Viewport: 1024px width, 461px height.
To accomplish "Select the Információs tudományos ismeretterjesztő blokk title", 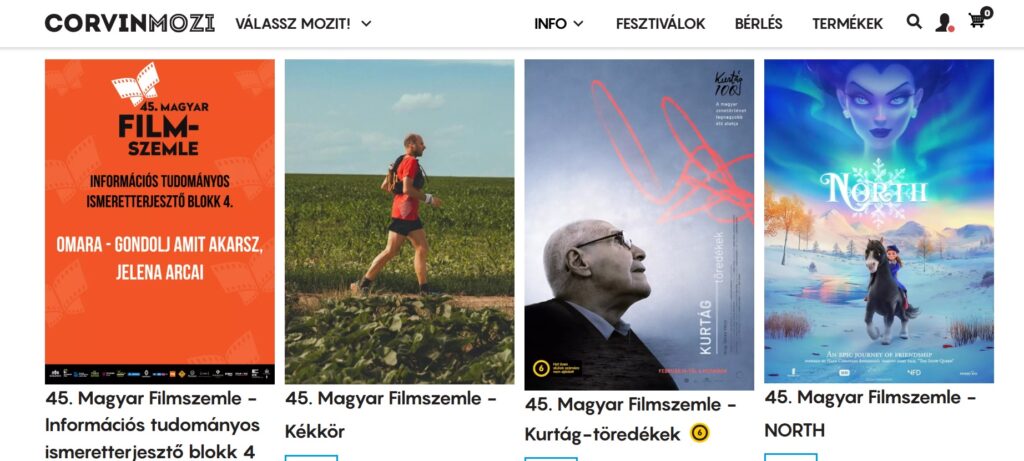I will pos(151,425).
